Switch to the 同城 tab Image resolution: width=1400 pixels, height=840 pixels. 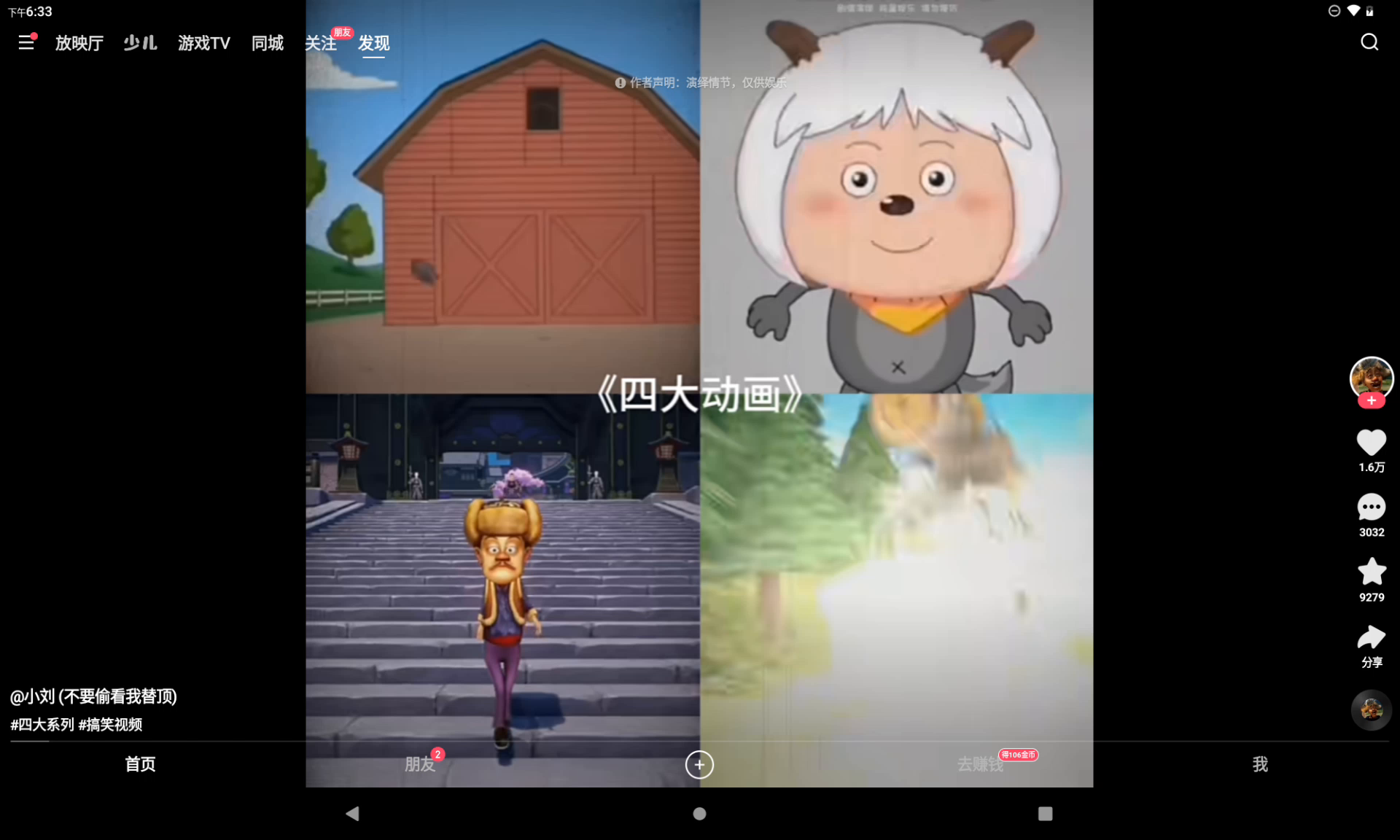tap(267, 43)
